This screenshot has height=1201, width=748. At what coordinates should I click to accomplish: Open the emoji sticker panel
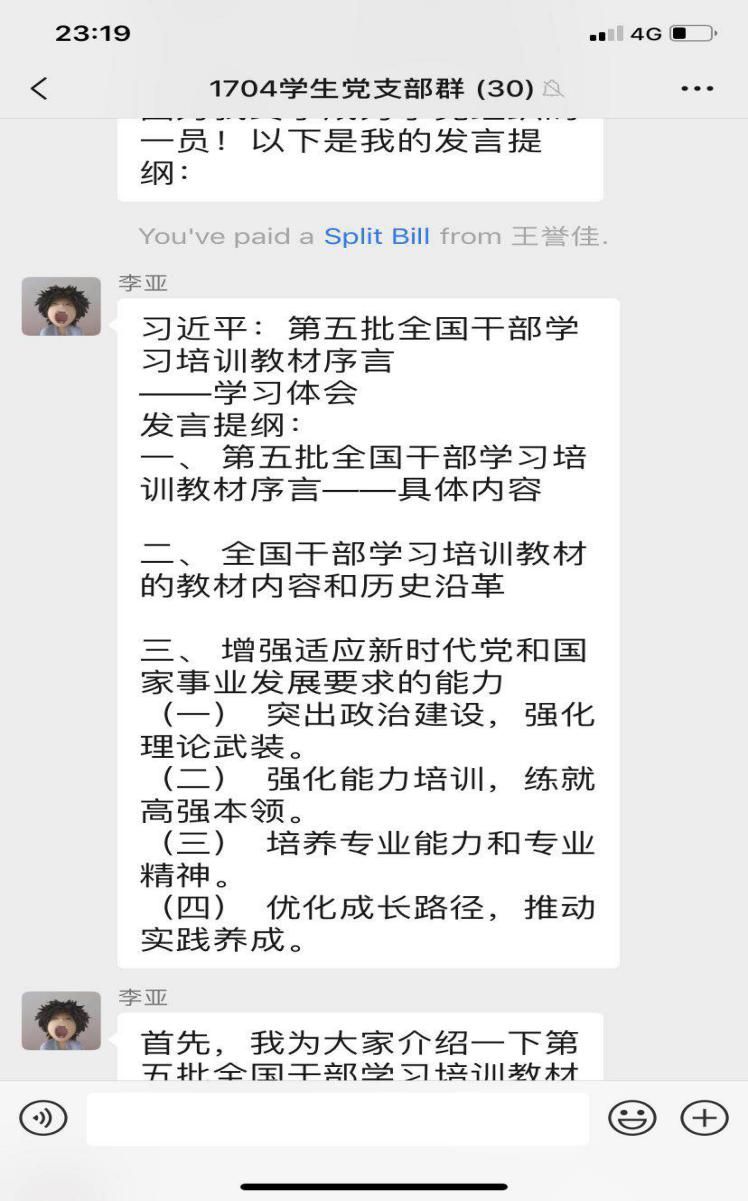(x=632, y=1117)
